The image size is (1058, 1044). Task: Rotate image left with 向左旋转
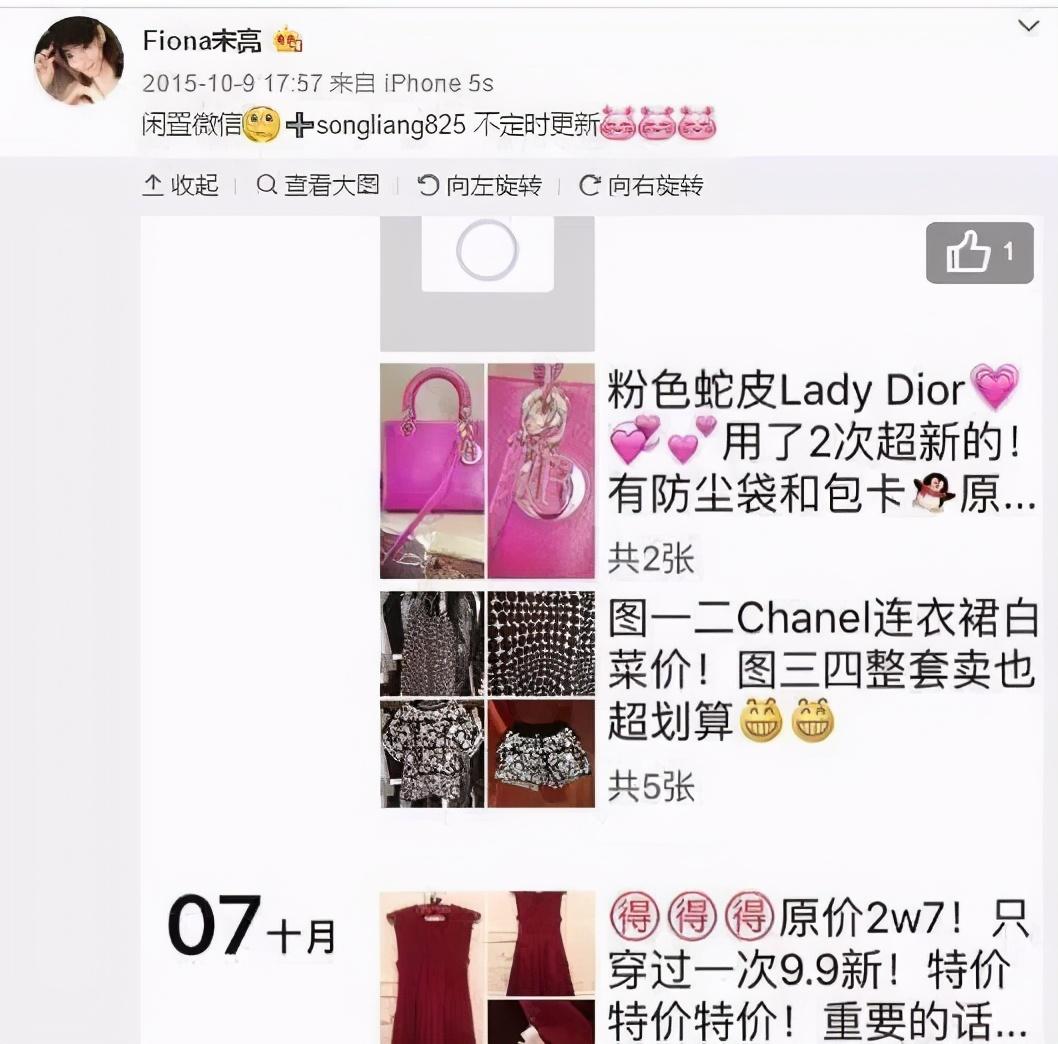[480, 185]
